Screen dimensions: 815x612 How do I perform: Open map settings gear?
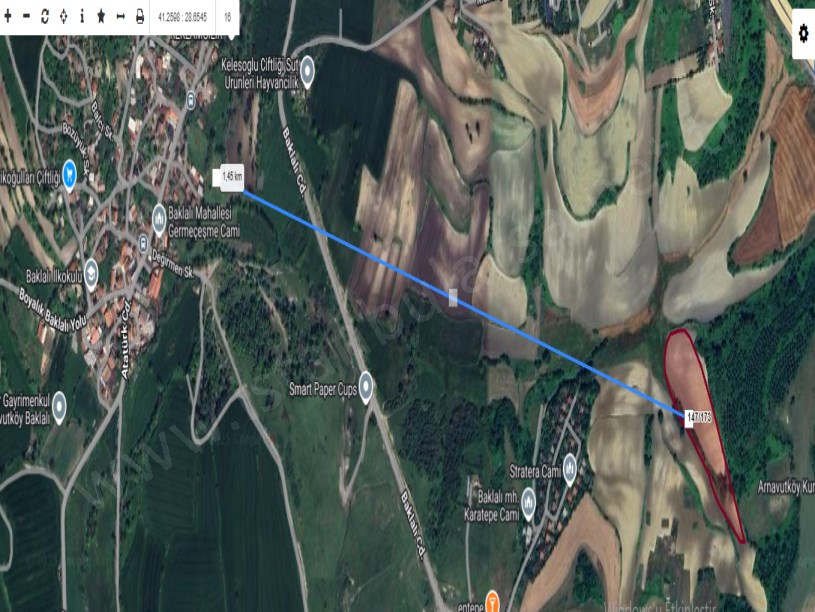pos(803,33)
